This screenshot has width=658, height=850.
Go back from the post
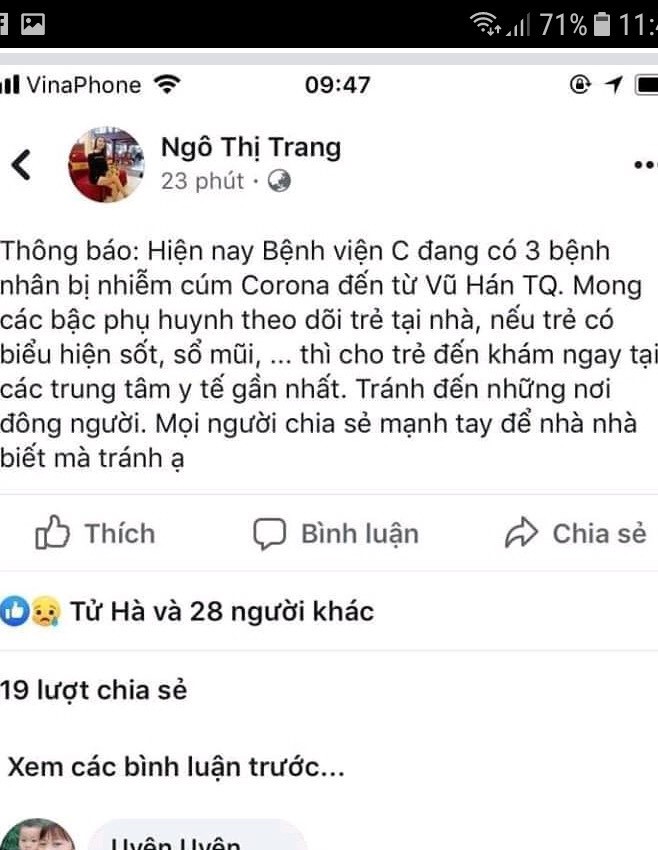click(22, 165)
